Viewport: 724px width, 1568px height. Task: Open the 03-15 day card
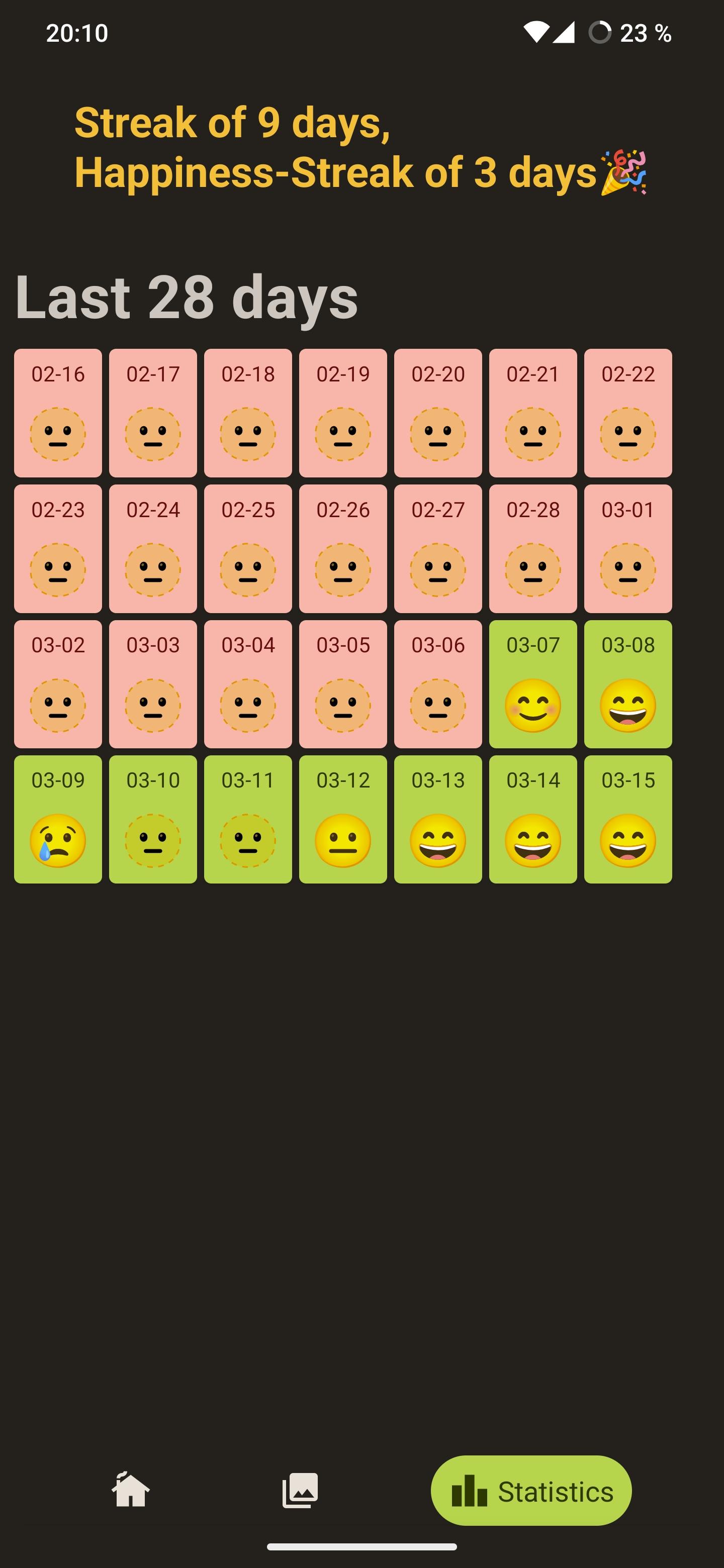pyautogui.click(x=628, y=819)
